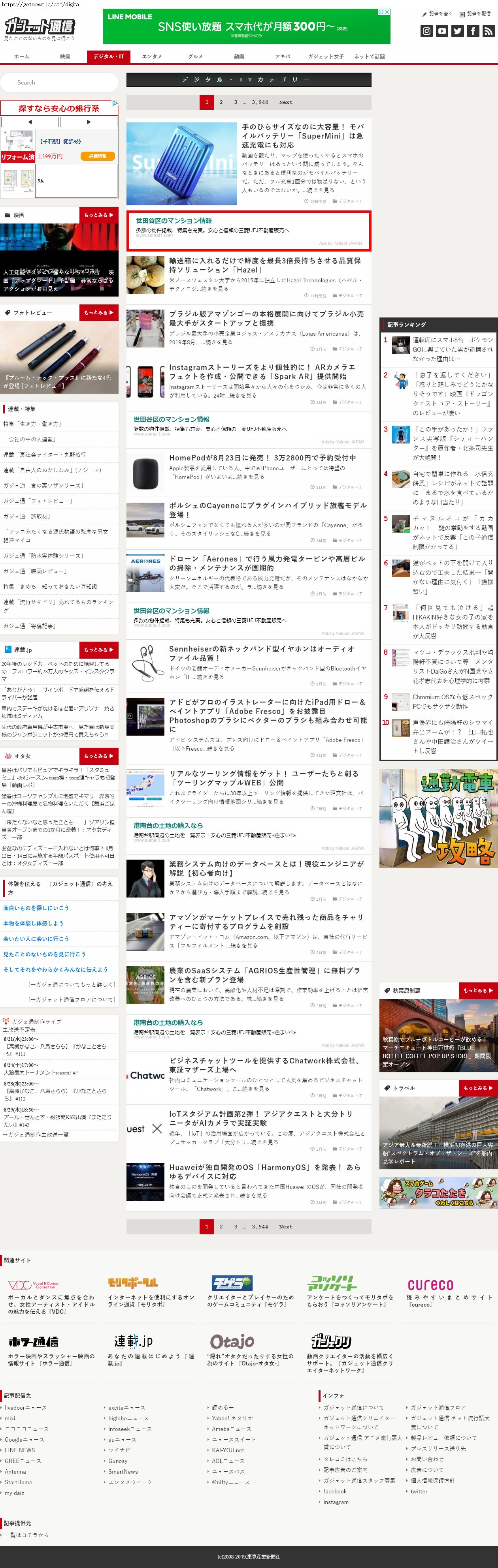Open 特集「生き方・働き方」 in the list
Screen dimensions: 498x1568
pyautogui.click(x=32, y=424)
